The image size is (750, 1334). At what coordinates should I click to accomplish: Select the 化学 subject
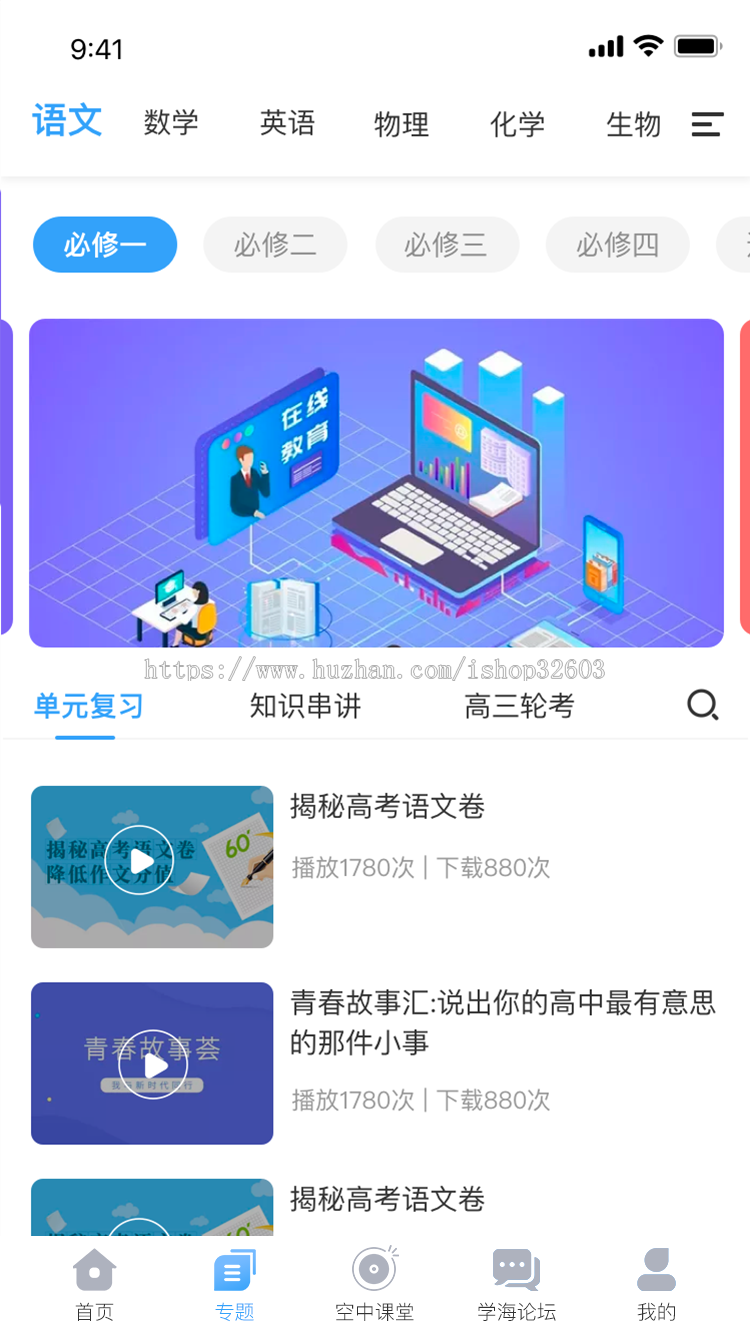click(516, 124)
